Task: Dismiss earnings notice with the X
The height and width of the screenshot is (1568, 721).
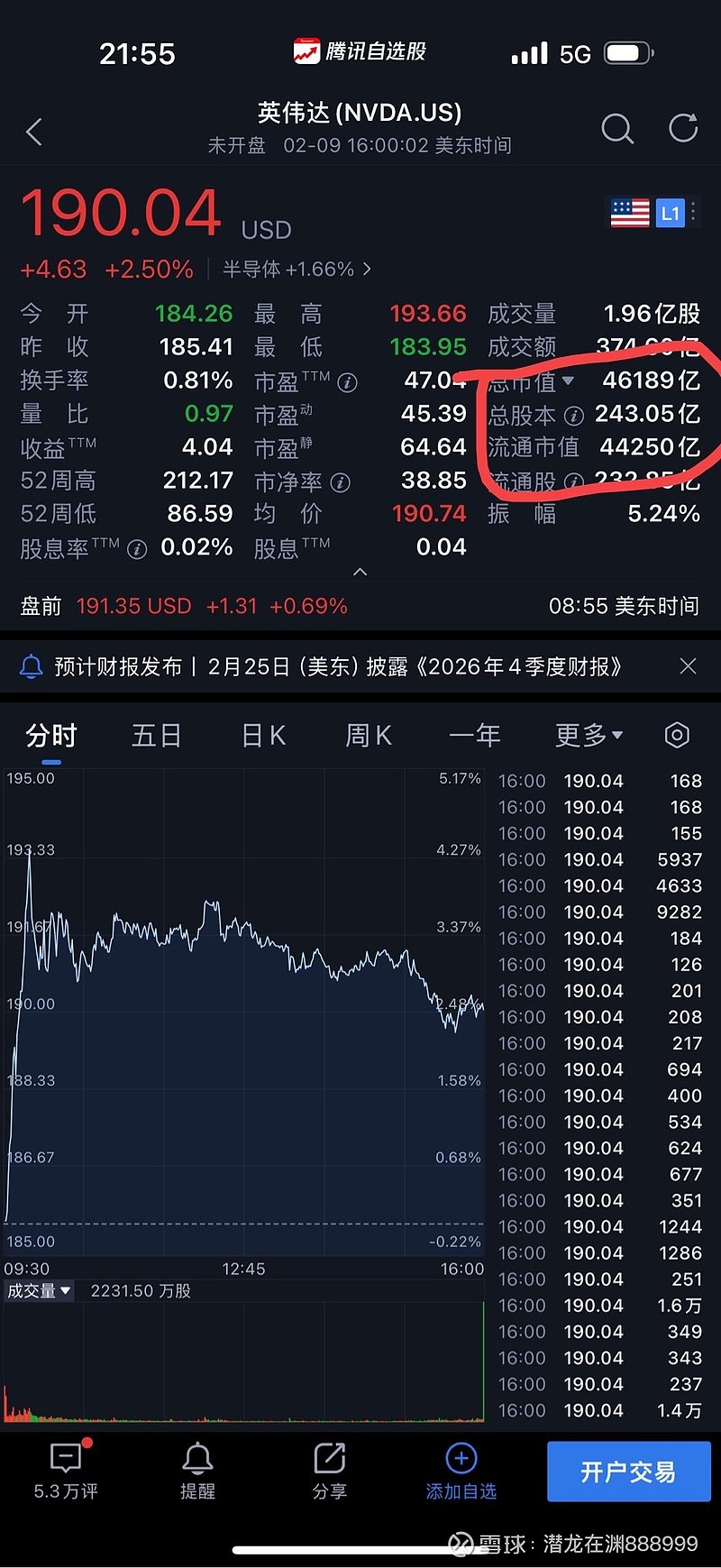Action: tap(688, 665)
